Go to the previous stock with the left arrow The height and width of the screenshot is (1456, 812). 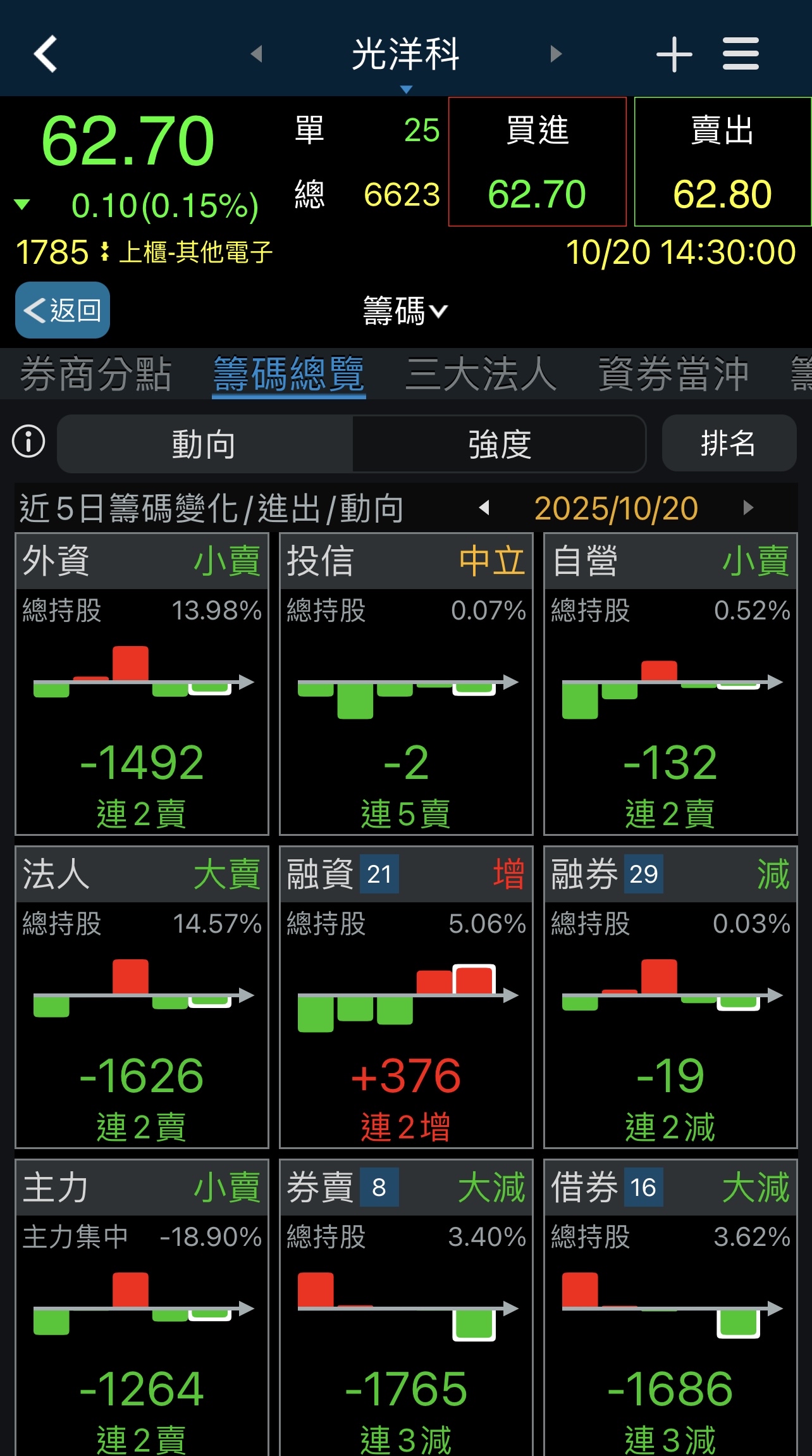coord(255,54)
